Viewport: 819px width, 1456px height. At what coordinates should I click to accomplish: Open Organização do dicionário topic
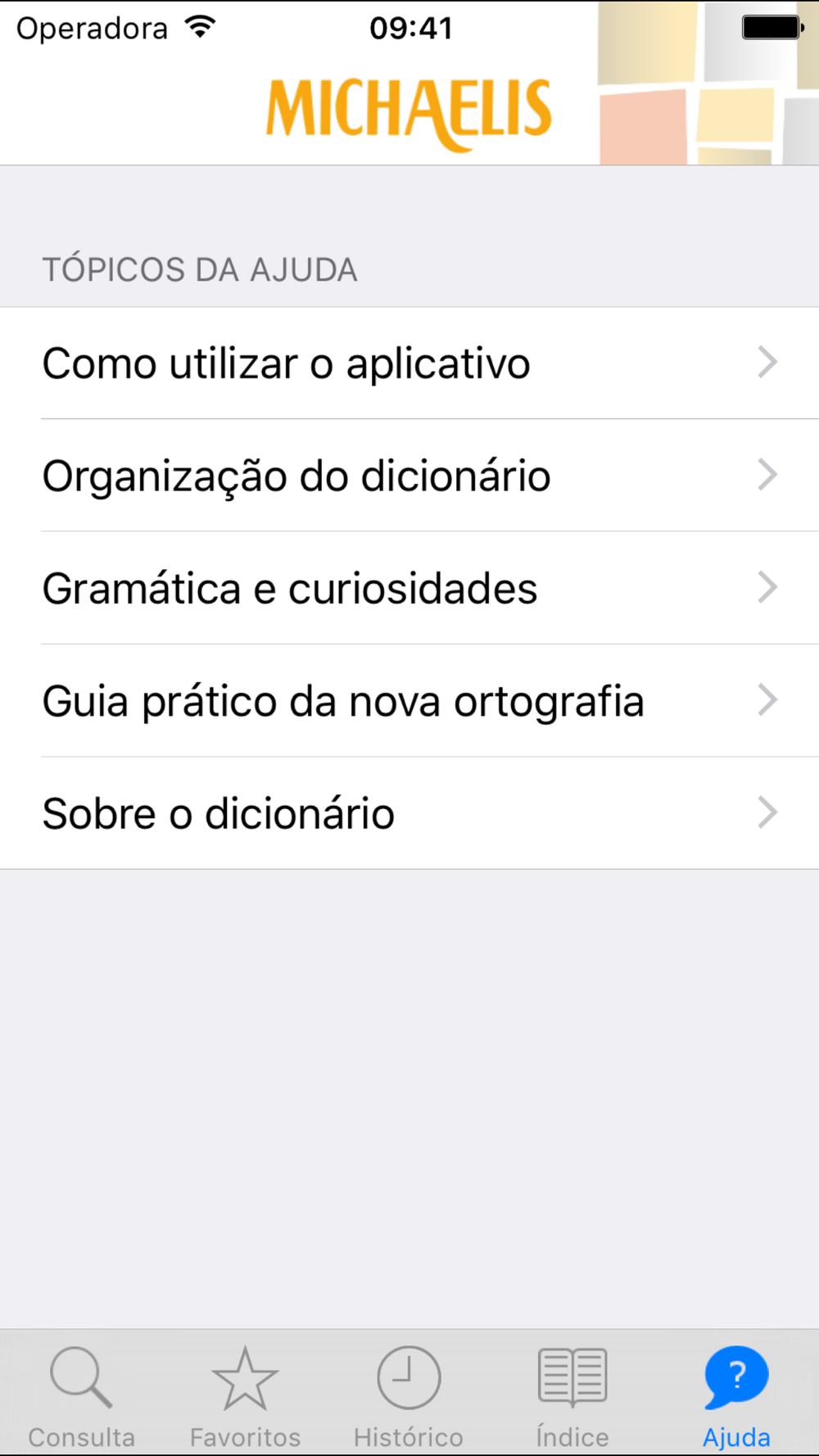(x=409, y=475)
